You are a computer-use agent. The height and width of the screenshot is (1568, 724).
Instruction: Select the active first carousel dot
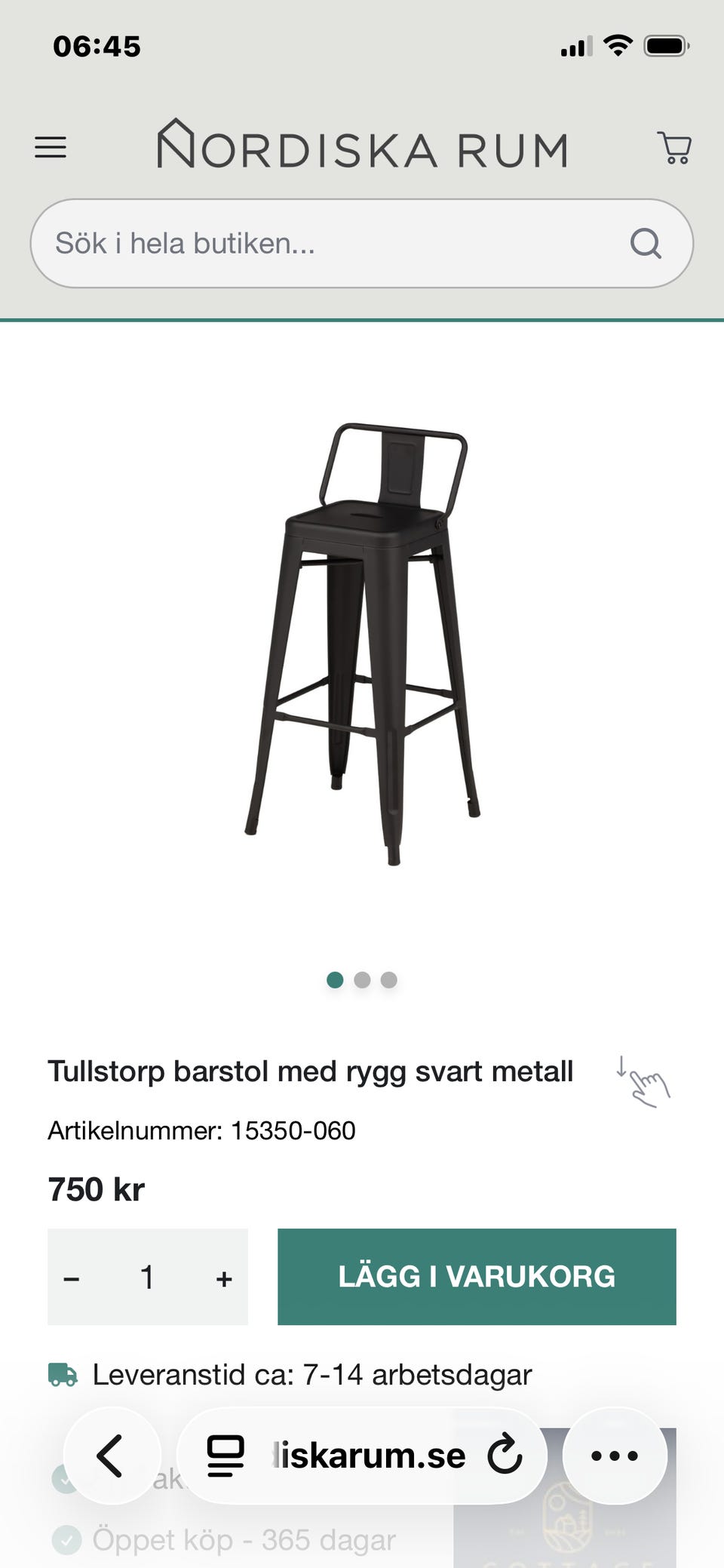(336, 979)
